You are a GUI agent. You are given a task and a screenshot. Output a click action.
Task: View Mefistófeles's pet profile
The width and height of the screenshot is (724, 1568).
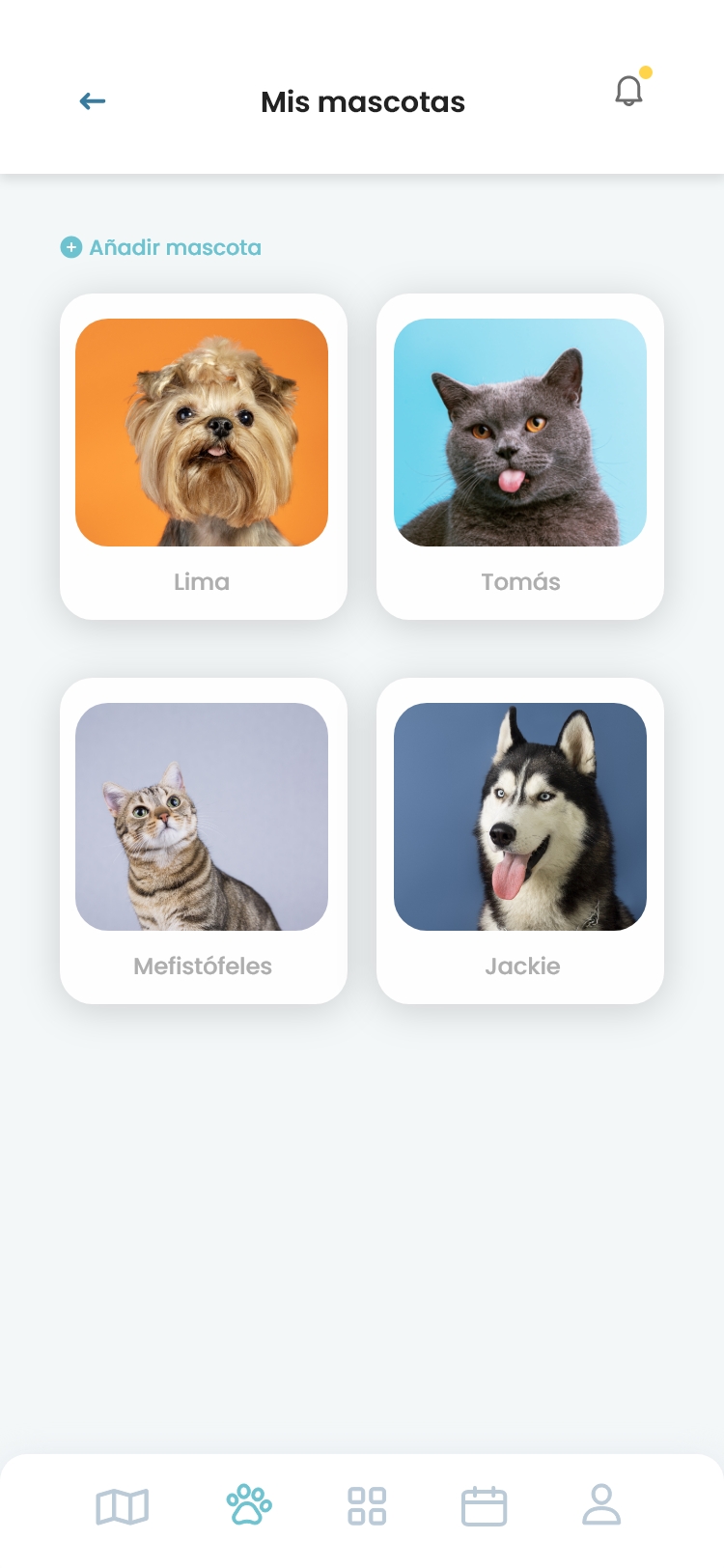click(203, 840)
